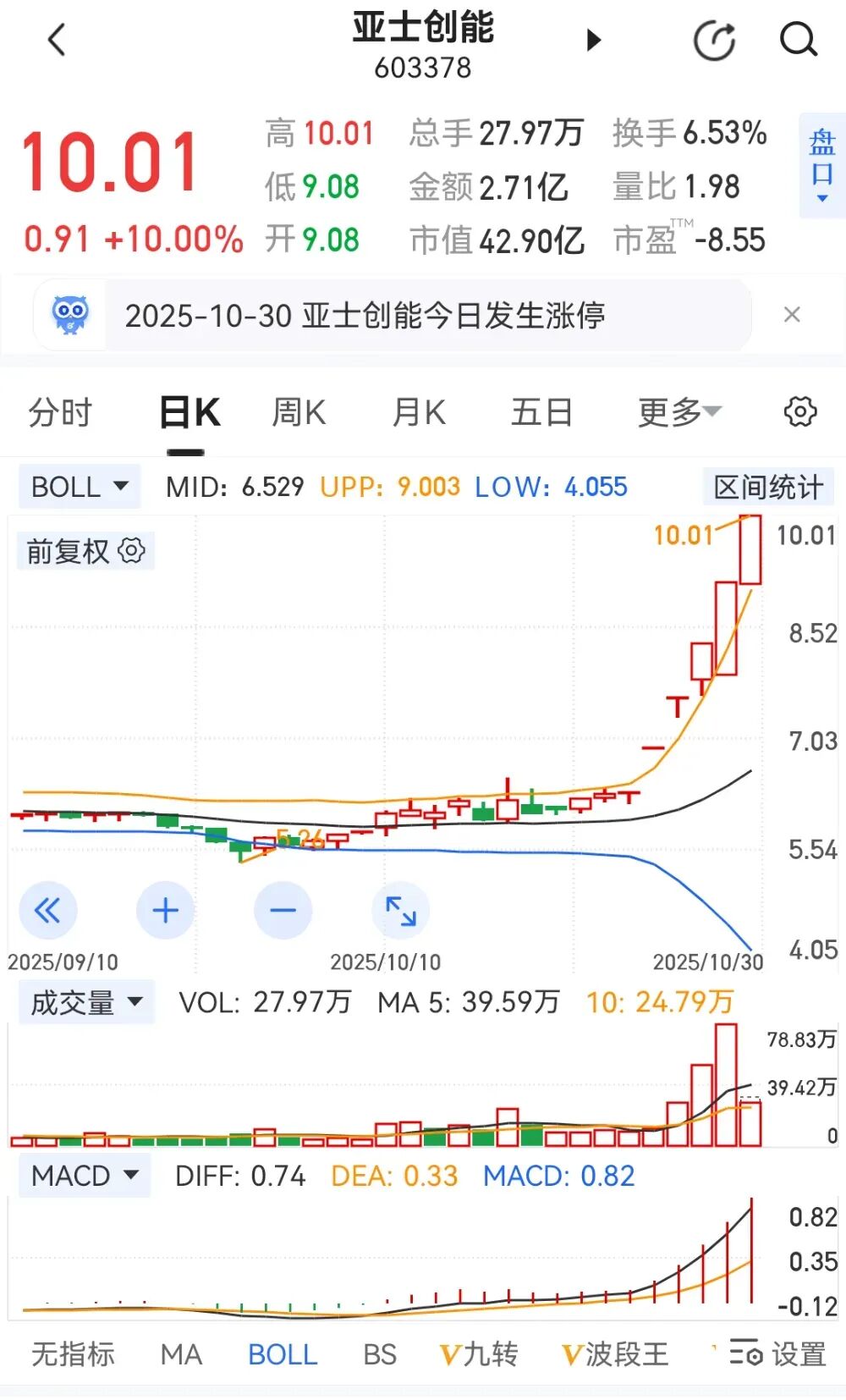
Task: Open the 成交量 volume indicator dropdown
Action: pos(85,1002)
